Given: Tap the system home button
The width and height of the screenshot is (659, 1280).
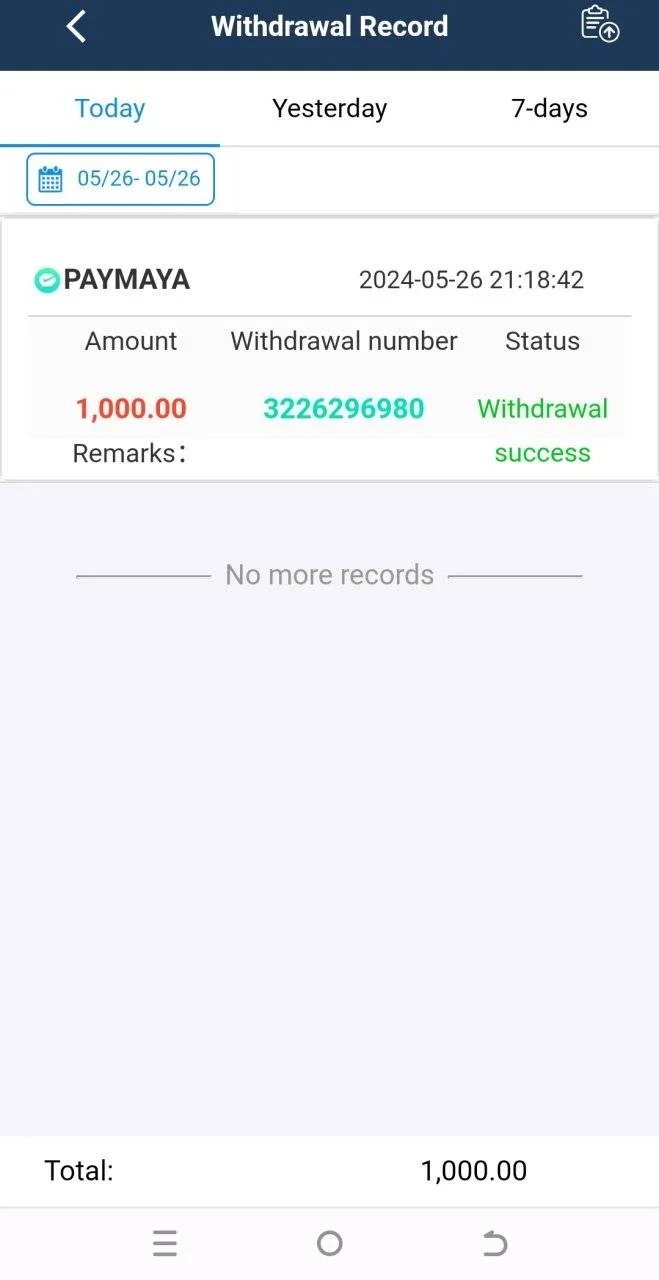Looking at the screenshot, I should tap(330, 1243).
